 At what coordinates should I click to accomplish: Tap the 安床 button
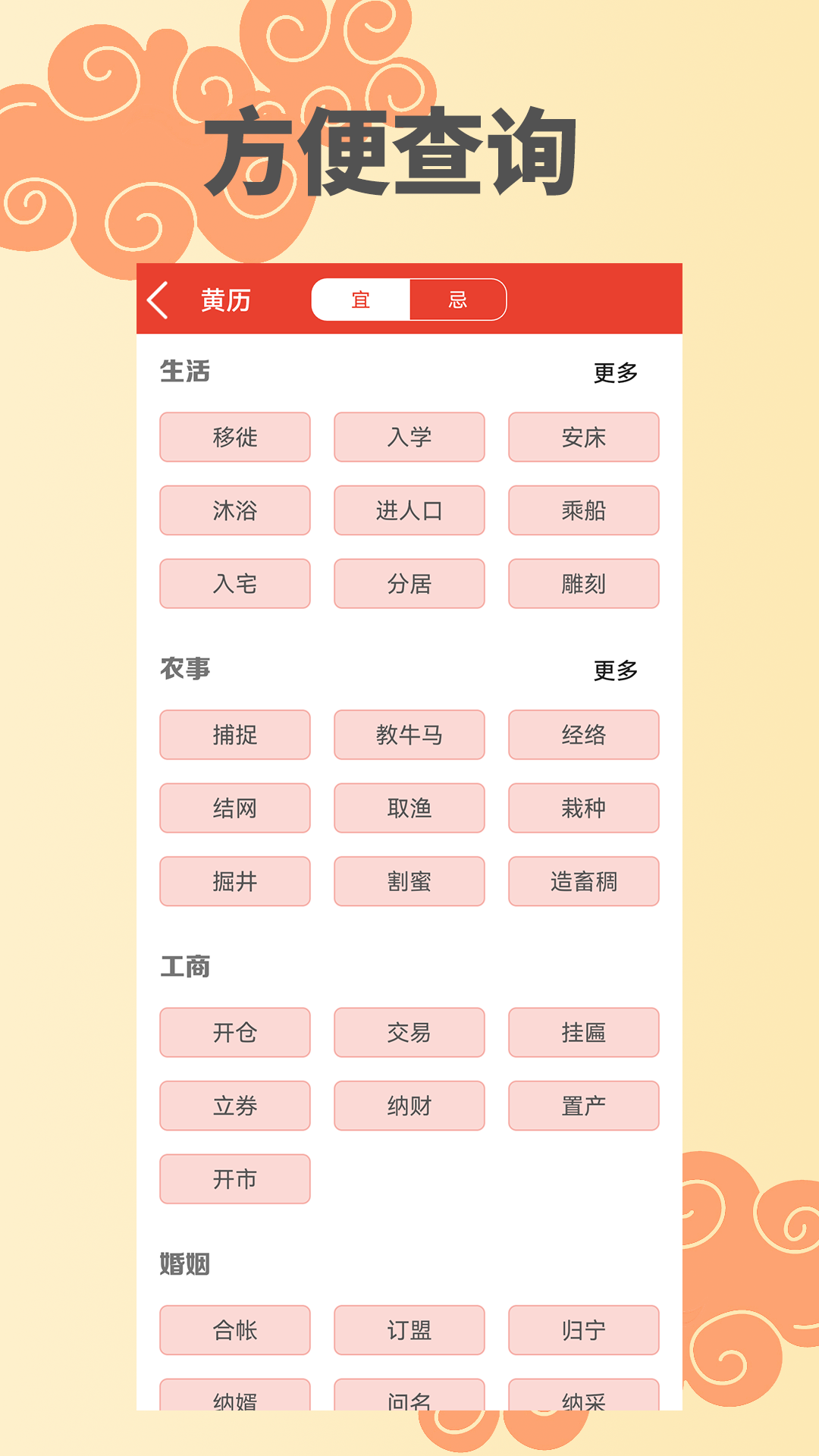coord(583,437)
